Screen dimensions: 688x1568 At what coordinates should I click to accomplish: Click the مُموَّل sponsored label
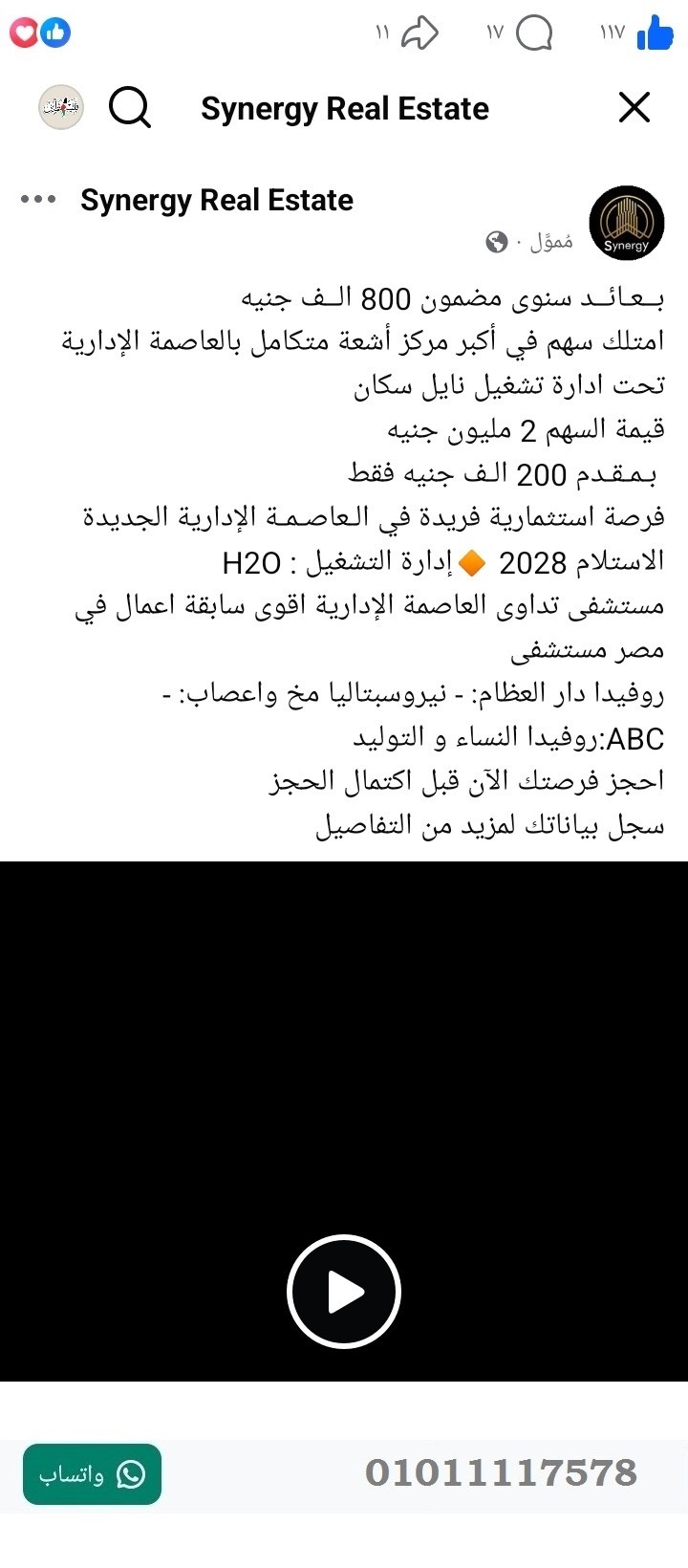[550, 242]
